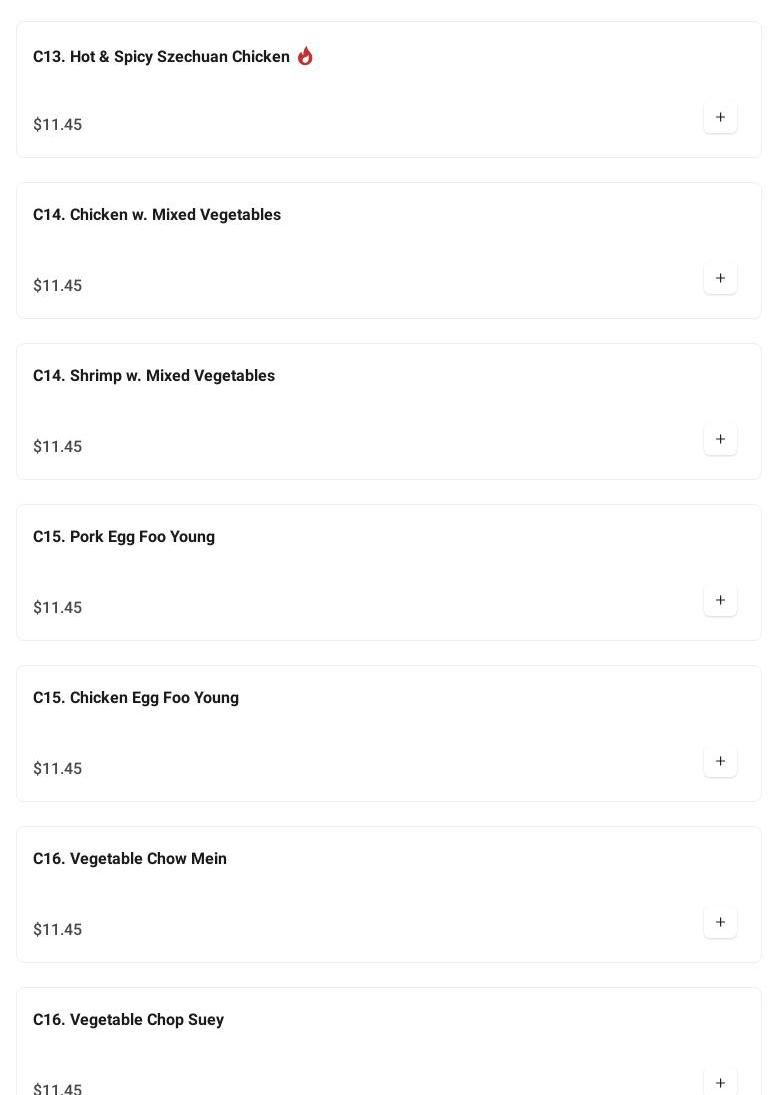Open C16. Vegetable Chow Mein item
This screenshot has height=1095, width=778.
[130, 859]
